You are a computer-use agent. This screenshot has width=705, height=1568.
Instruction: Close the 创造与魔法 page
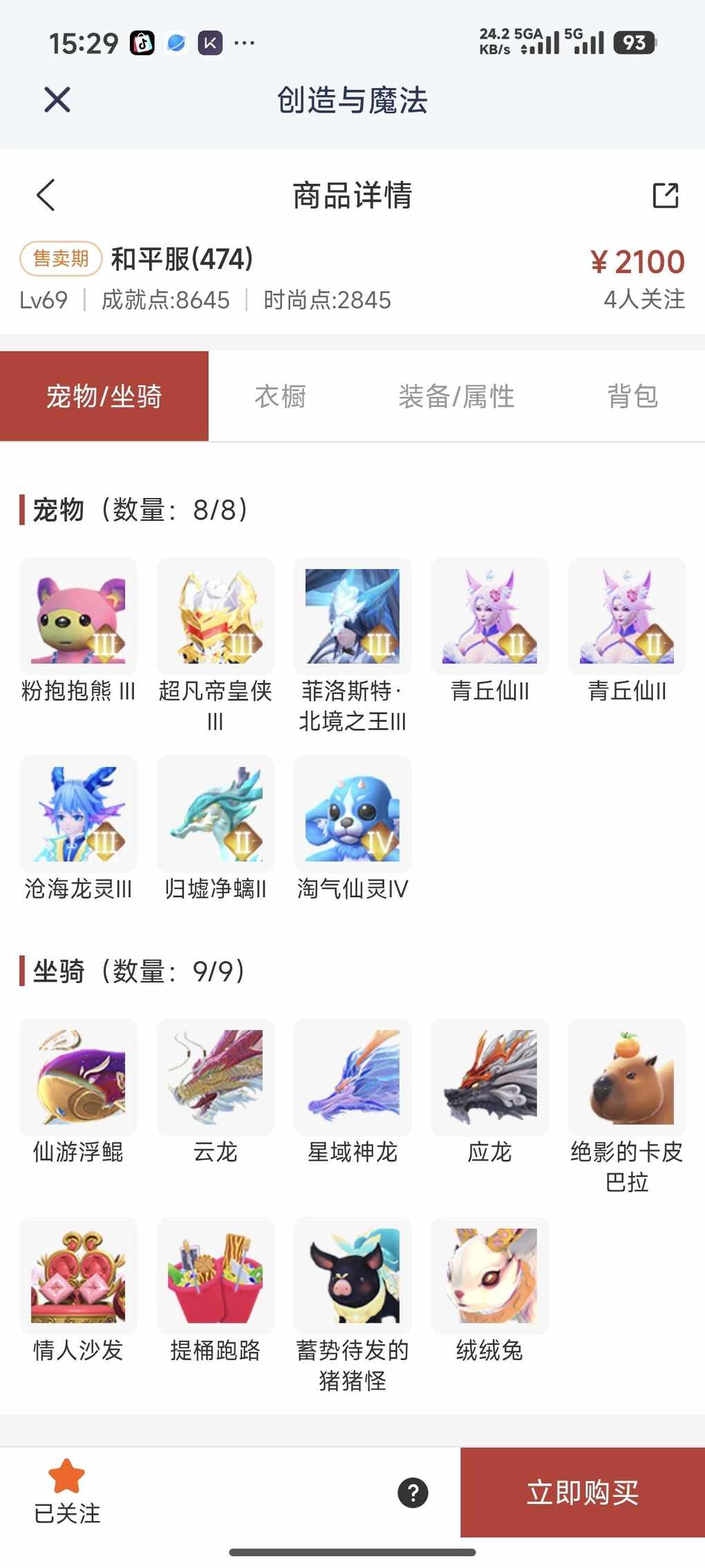[57, 99]
